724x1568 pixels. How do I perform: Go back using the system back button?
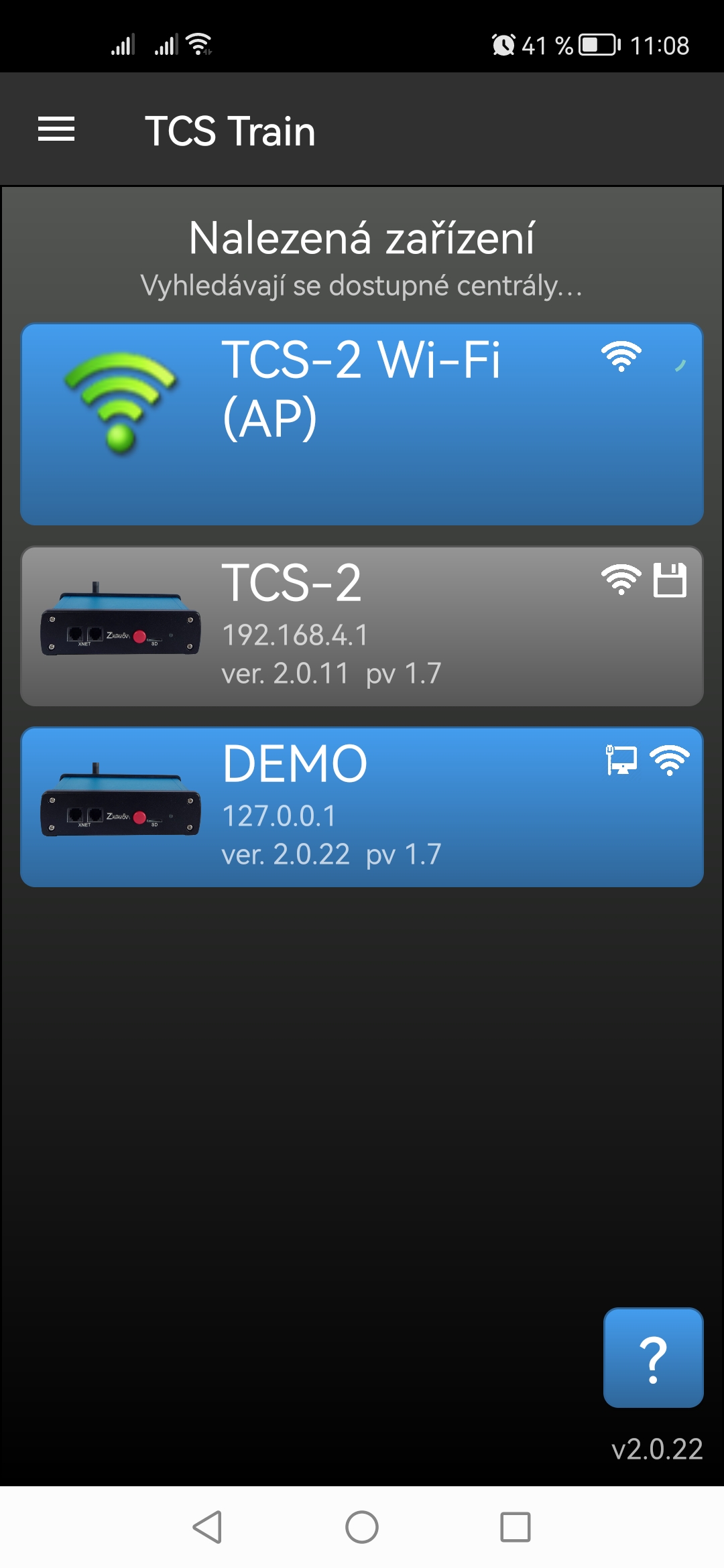coord(208,1527)
